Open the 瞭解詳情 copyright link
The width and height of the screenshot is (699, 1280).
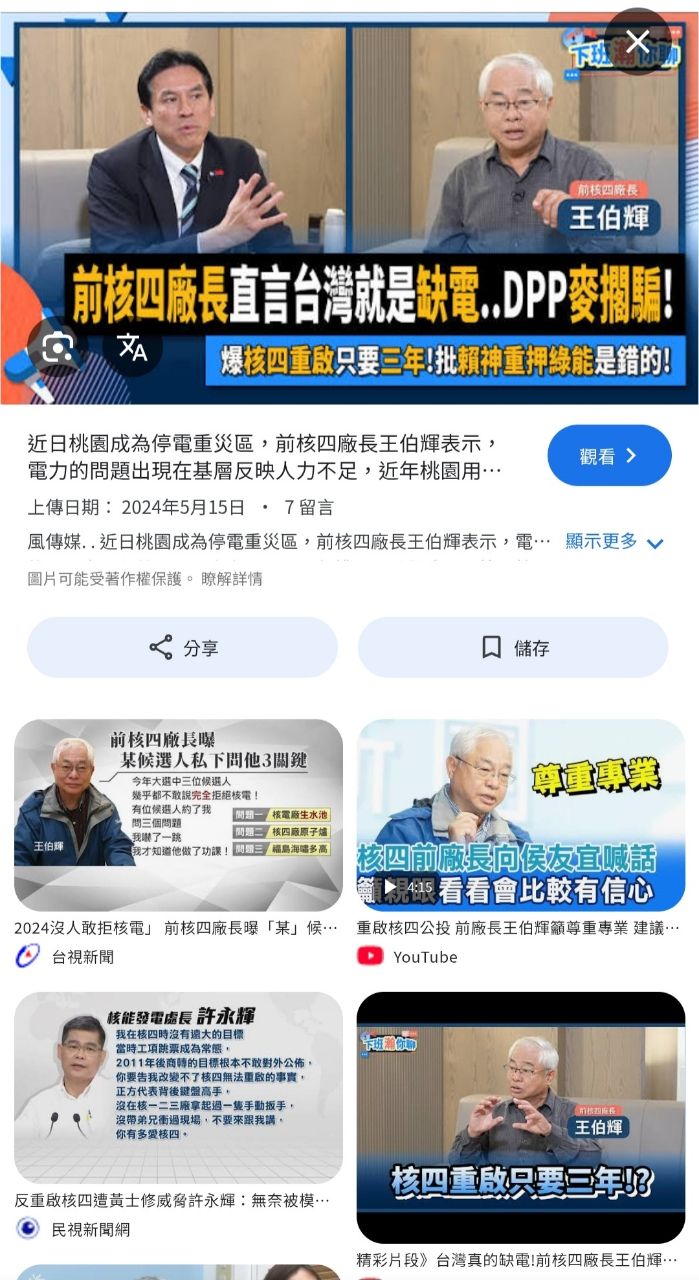coord(232,579)
